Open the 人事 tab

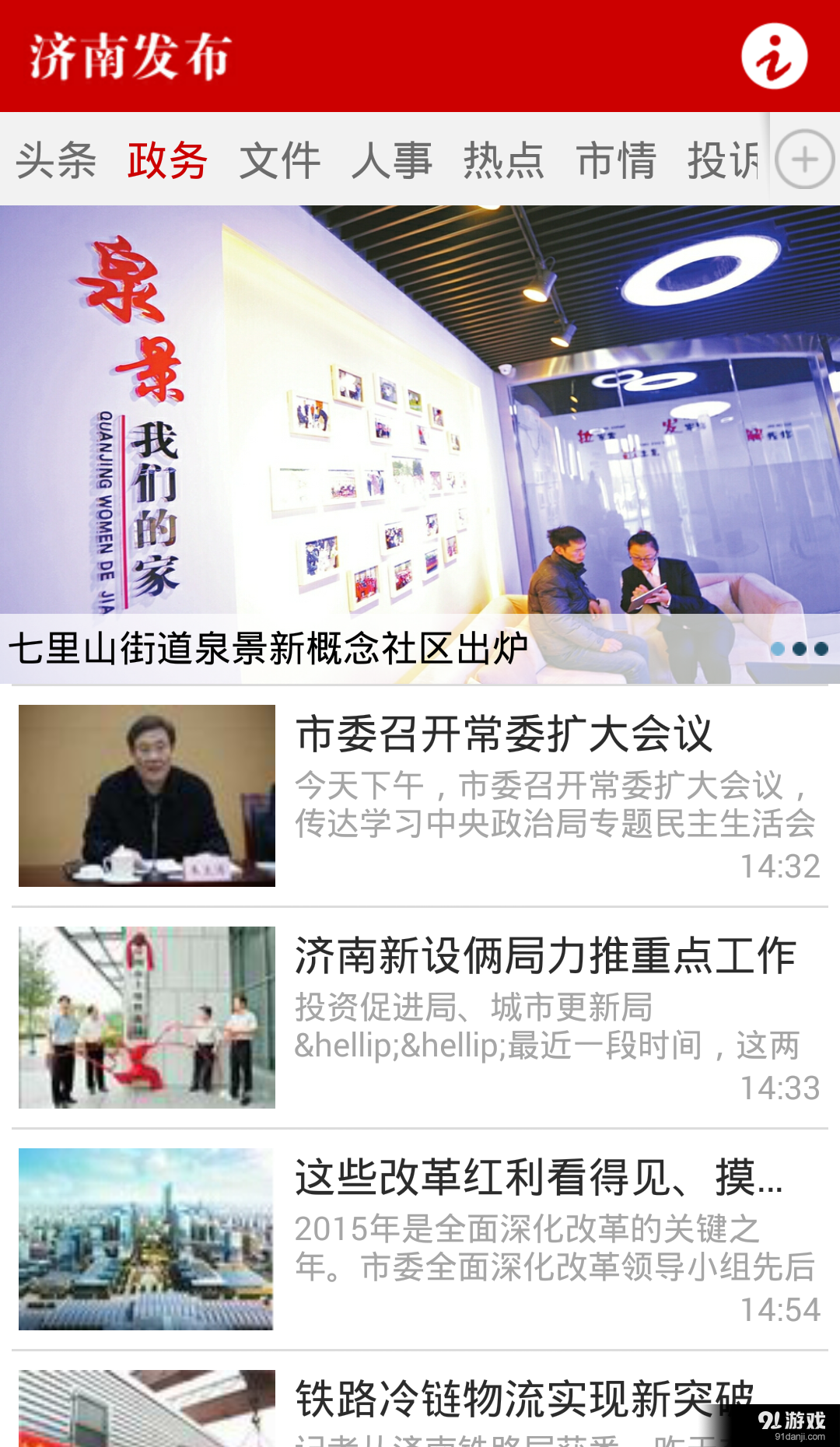391,160
